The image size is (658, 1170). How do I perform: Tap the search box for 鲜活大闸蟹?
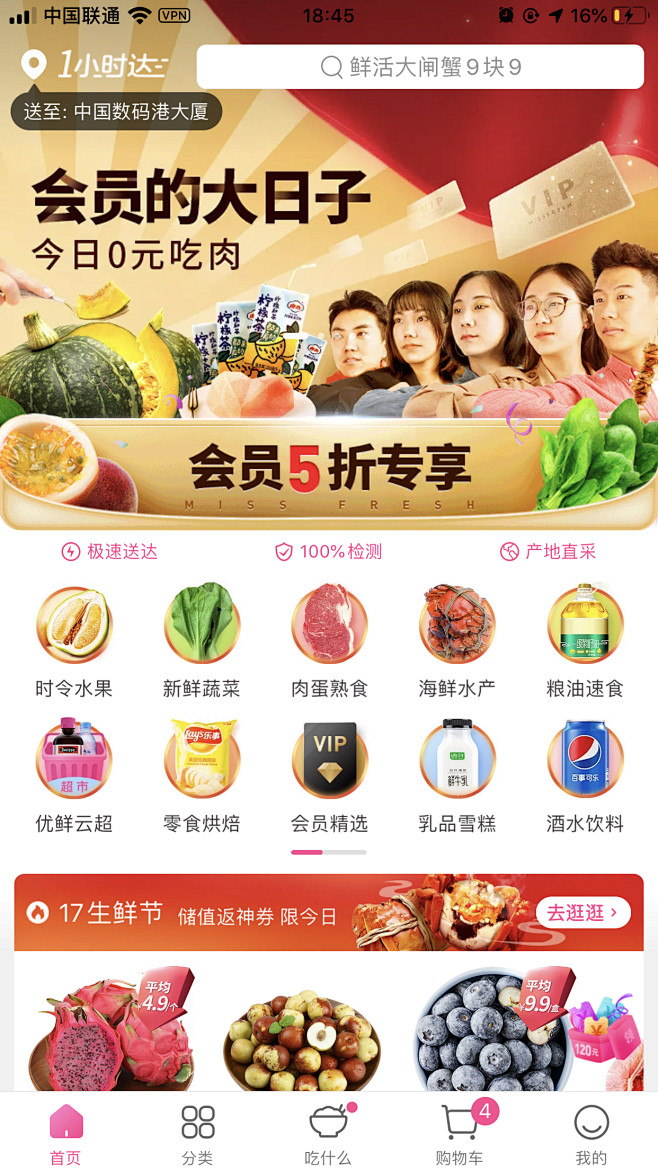(x=420, y=67)
